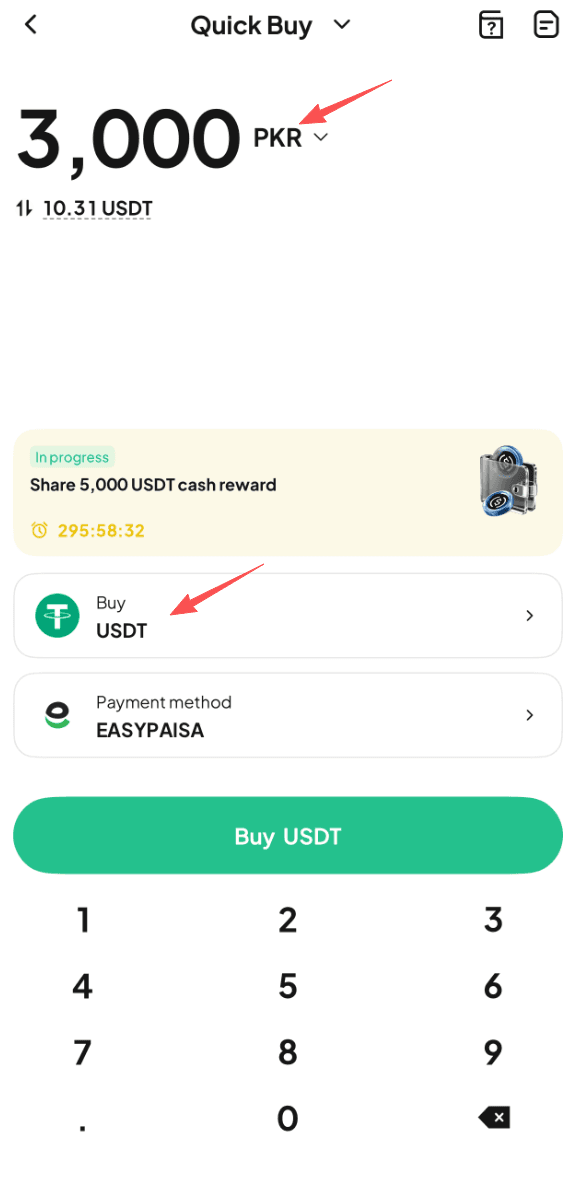This screenshot has width=578, height=1193.
Task: Open the EASYPAISA payment method row
Action: [x=288, y=715]
